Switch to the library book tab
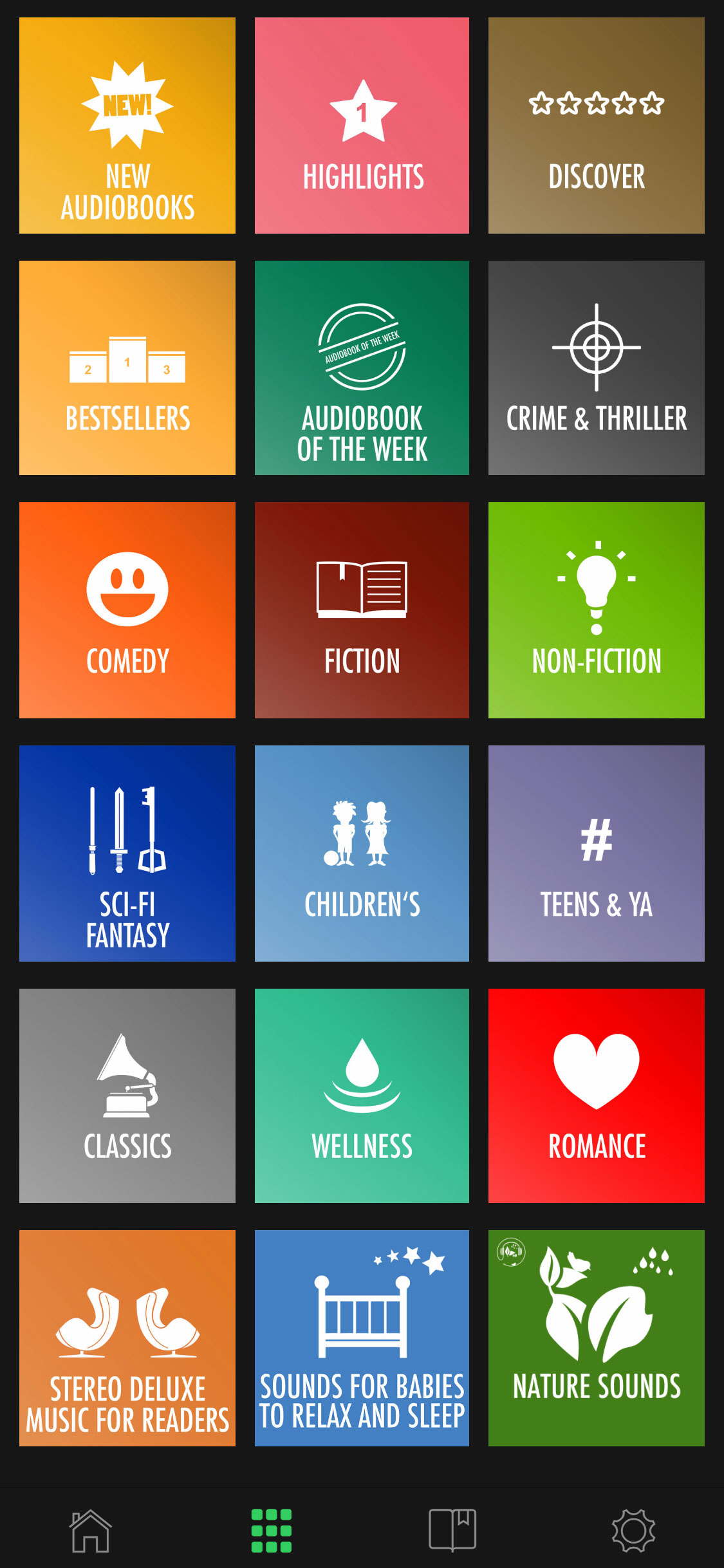The image size is (724, 1568). [x=452, y=1530]
